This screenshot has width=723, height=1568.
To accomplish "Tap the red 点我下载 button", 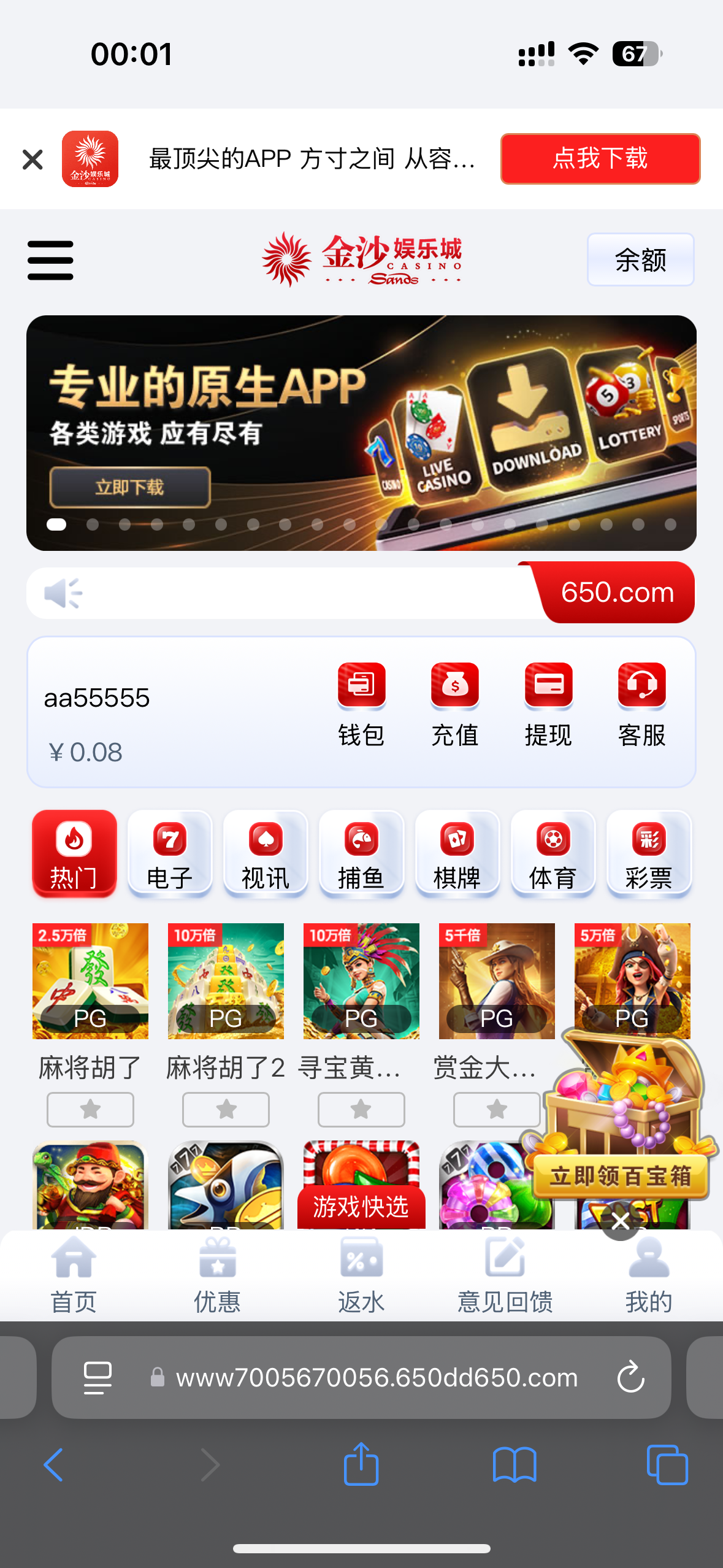I will (x=600, y=159).
